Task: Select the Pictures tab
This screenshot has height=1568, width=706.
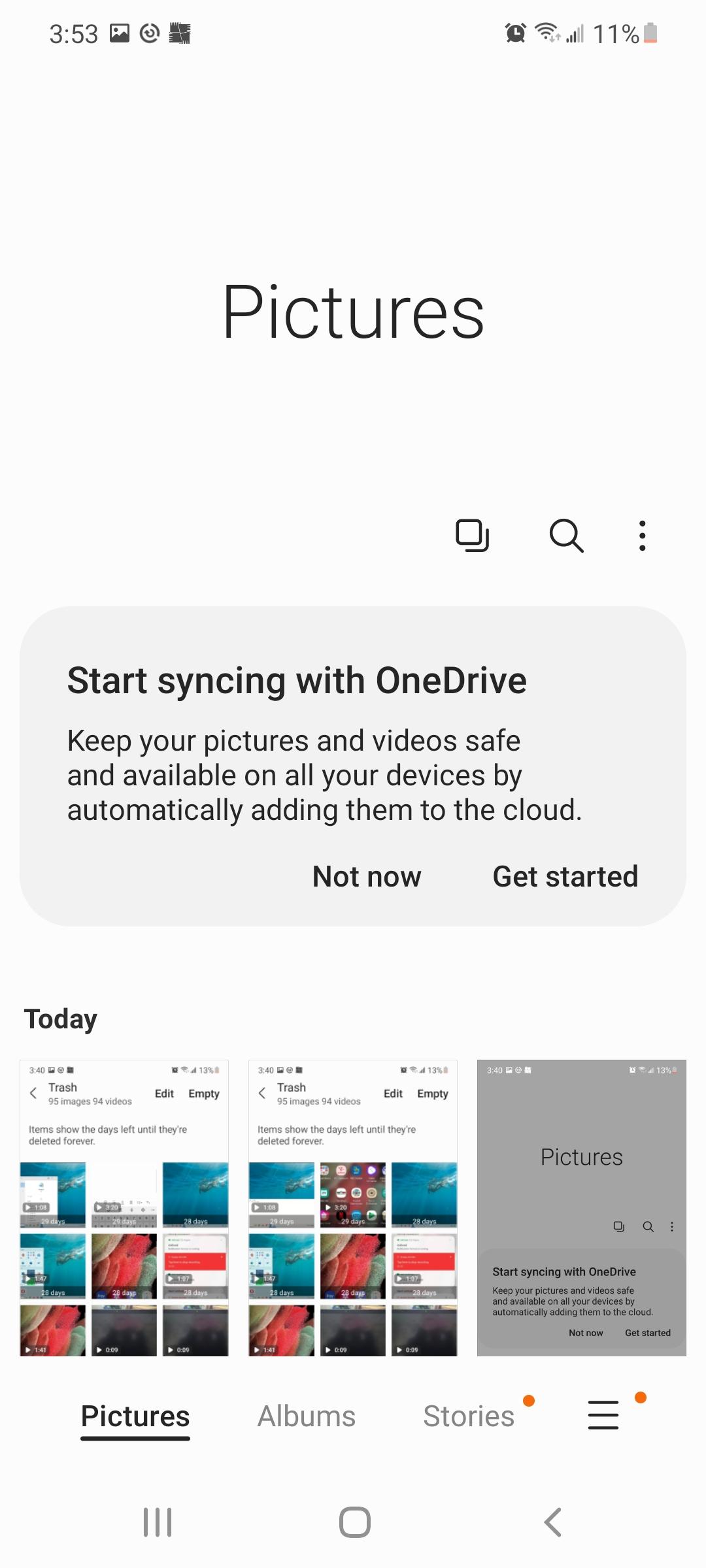Action: click(135, 1416)
